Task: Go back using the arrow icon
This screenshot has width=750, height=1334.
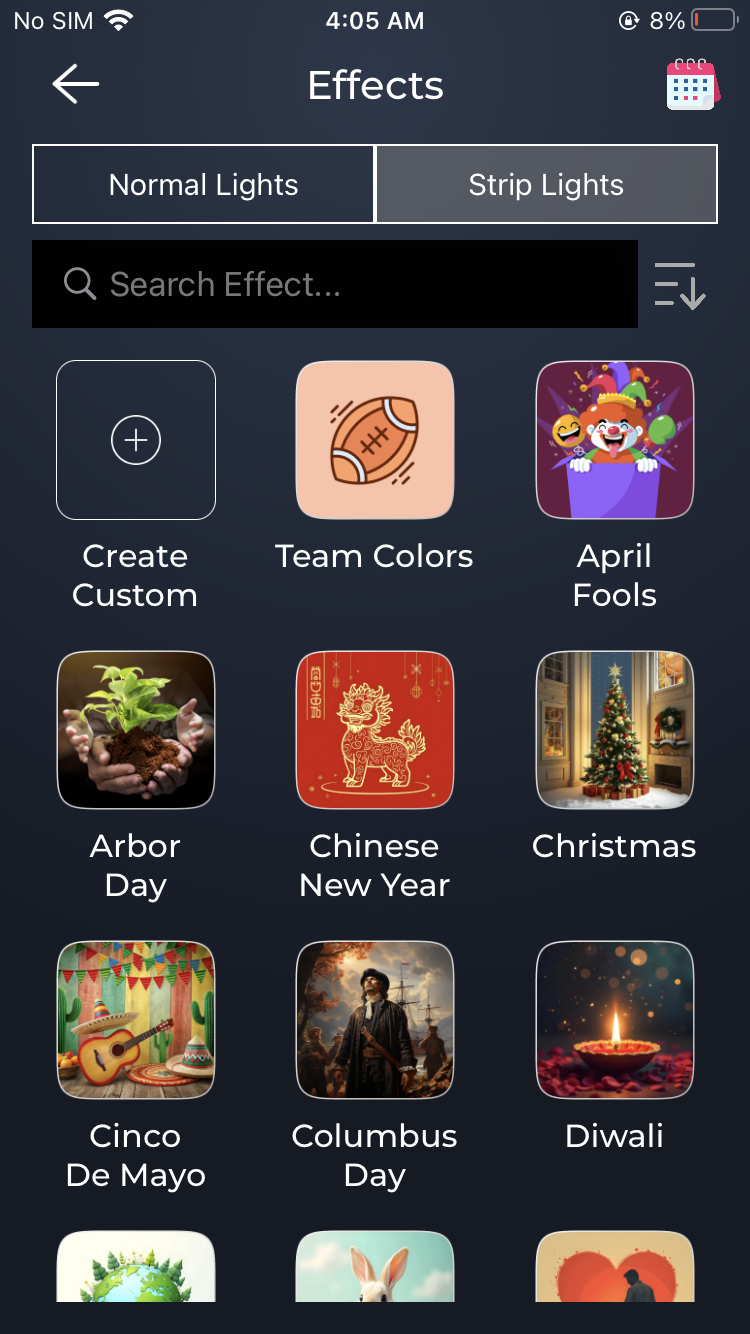Action: pos(76,85)
